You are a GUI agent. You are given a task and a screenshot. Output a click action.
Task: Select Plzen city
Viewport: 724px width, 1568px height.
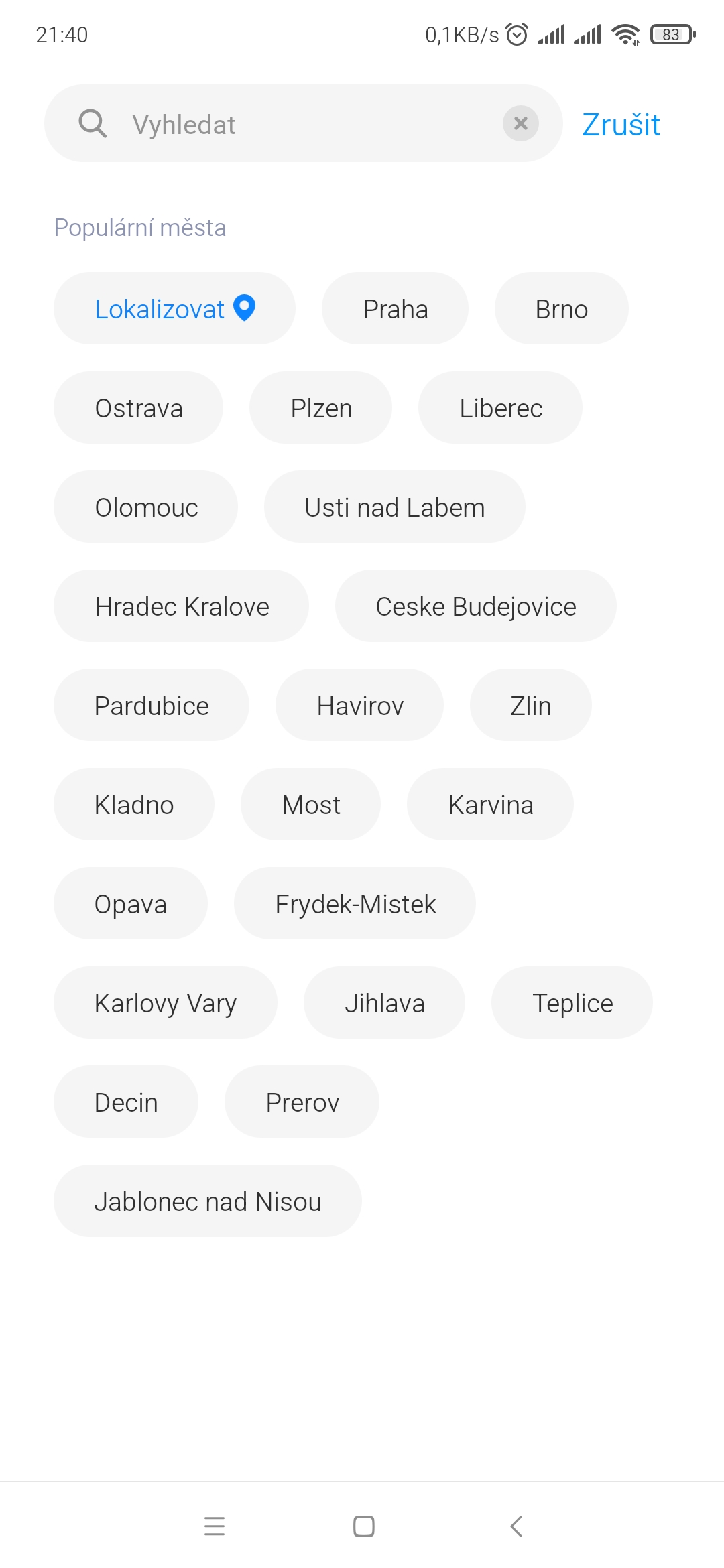click(320, 408)
